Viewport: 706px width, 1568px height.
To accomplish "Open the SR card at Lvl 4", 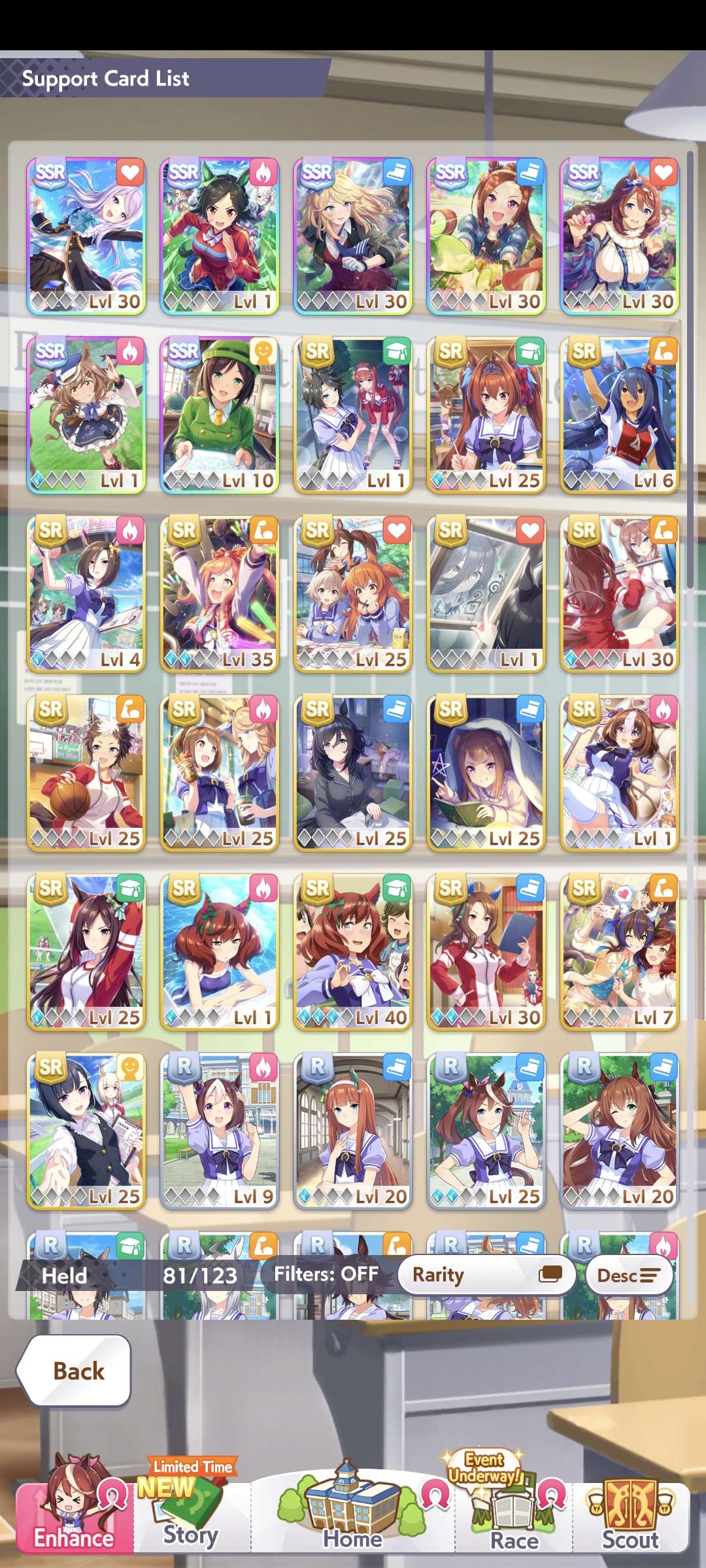I will (x=86, y=593).
